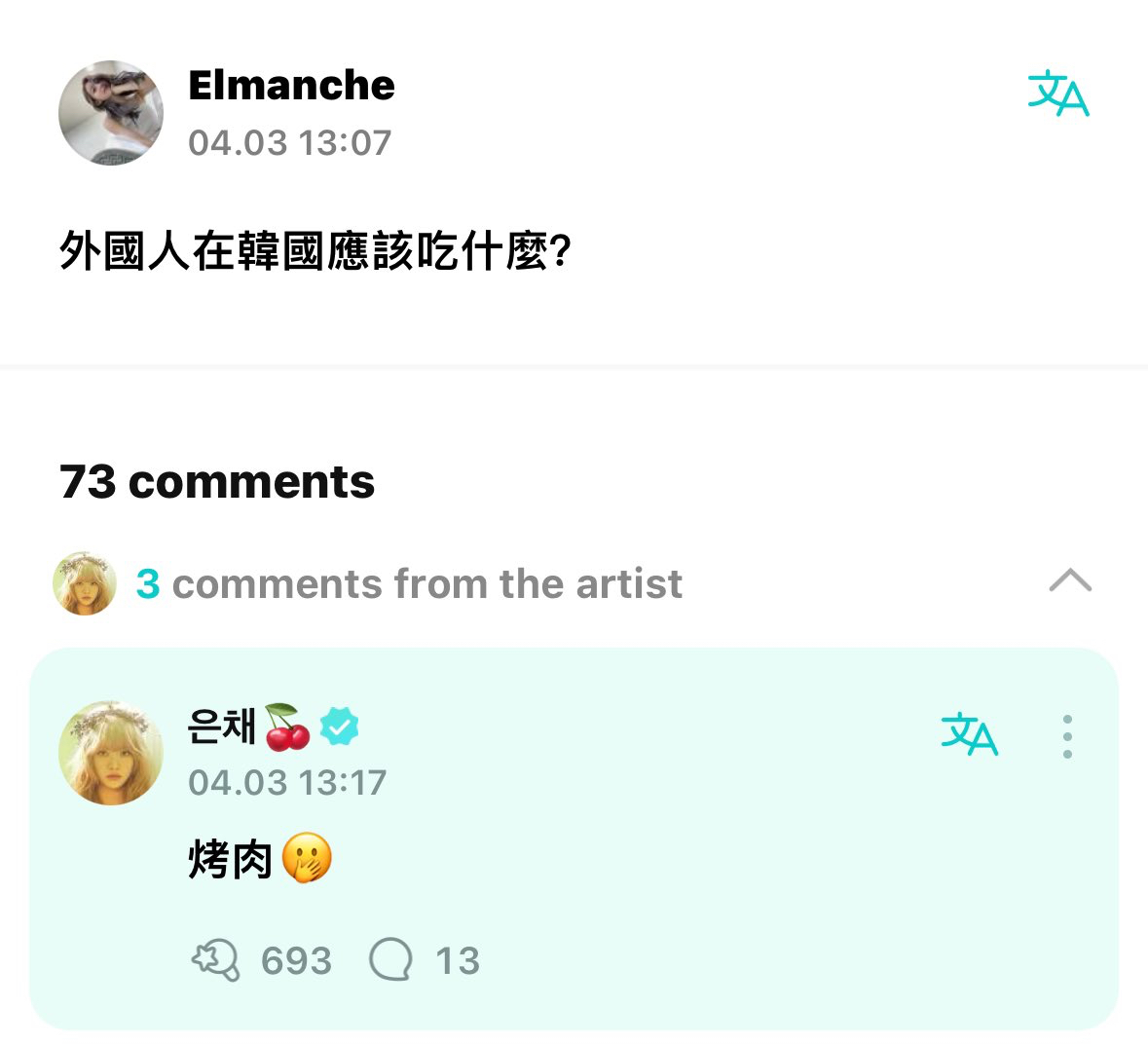Collapse the comments from the artist
The image size is (1148, 1044).
click(x=1069, y=581)
